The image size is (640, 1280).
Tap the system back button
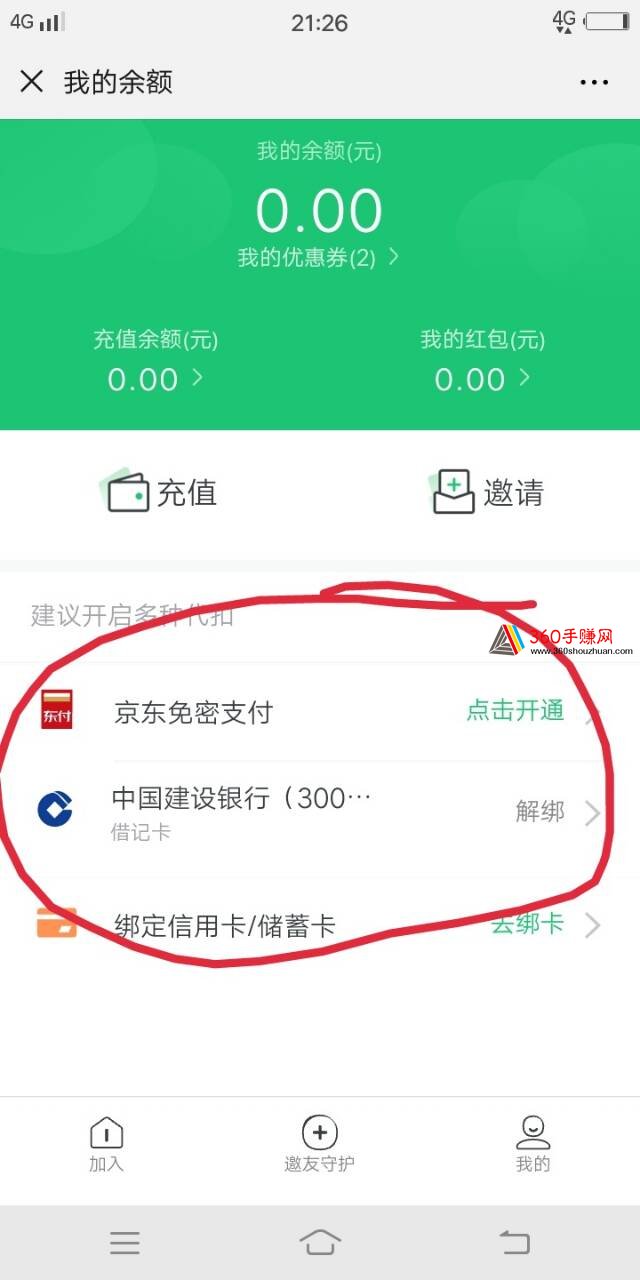tap(514, 1242)
